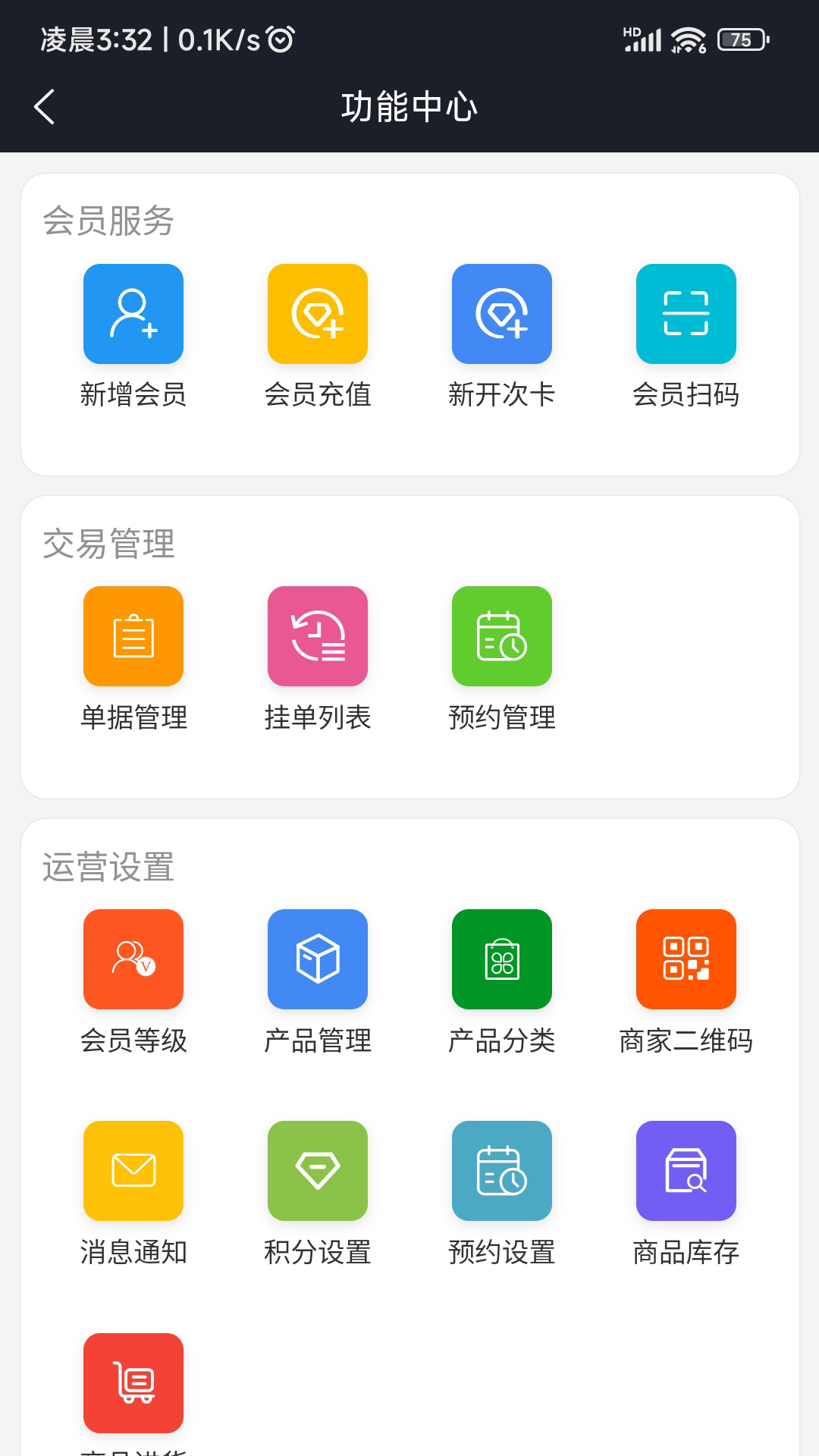Open the 商品库存 inventory icon
Screen dimensions: 819x1456
click(686, 1170)
